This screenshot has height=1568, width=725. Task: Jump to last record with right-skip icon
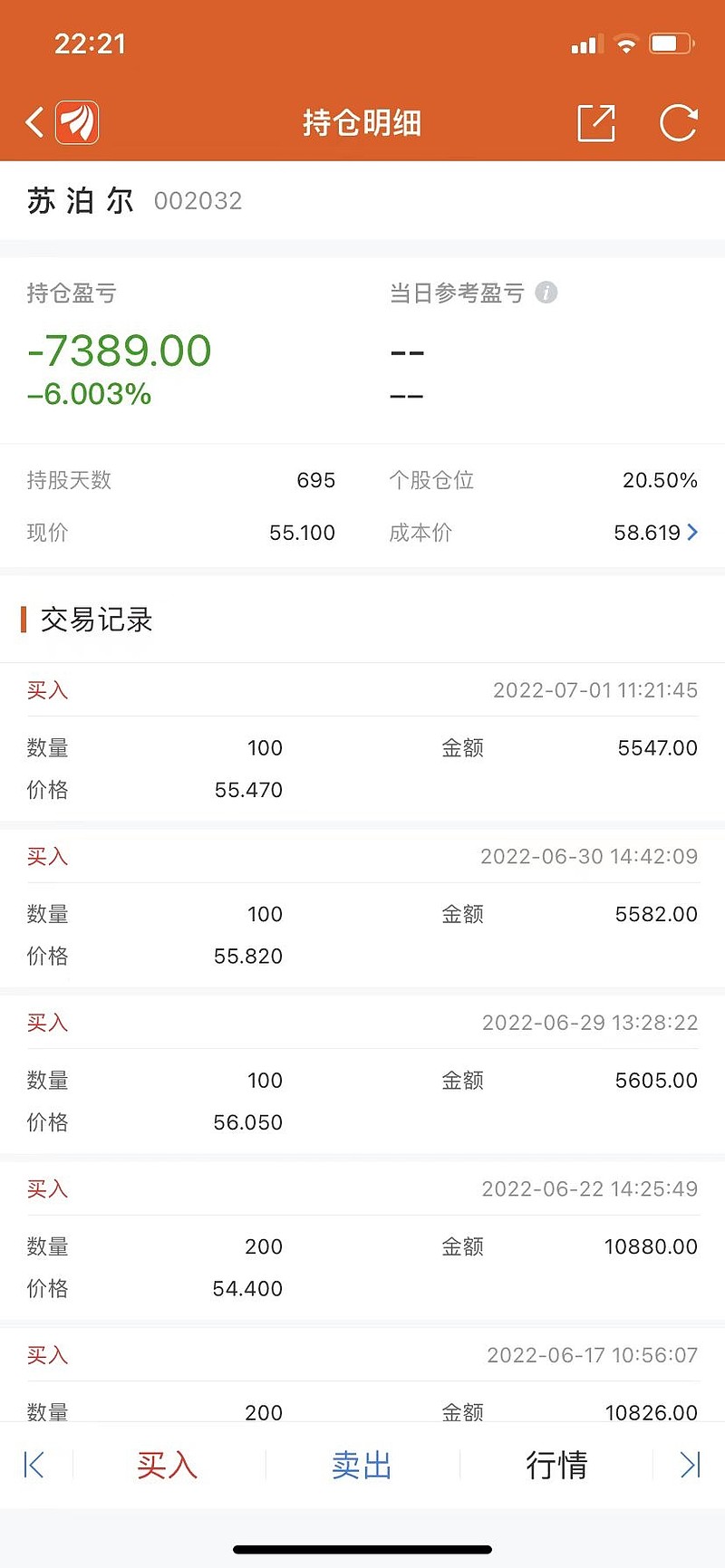coord(691,1462)
